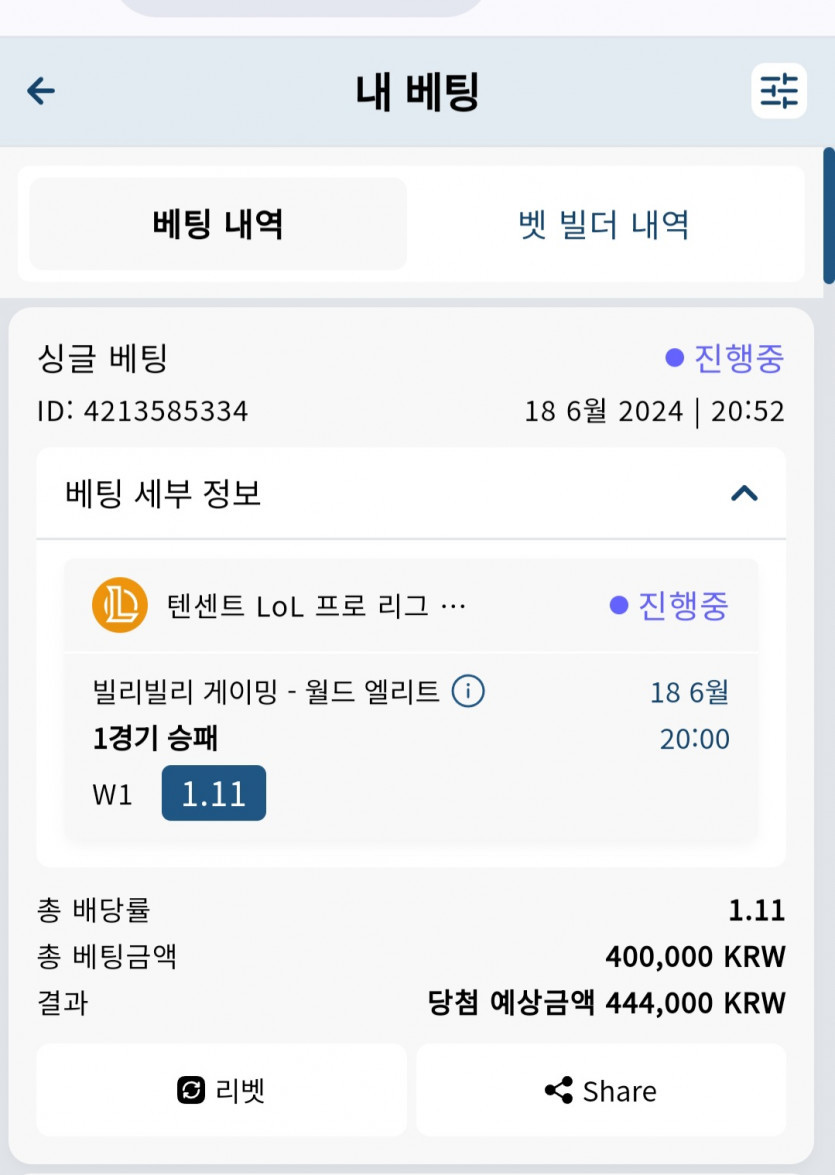
Task: Open the filter settings icon
Action: (778, 91)
